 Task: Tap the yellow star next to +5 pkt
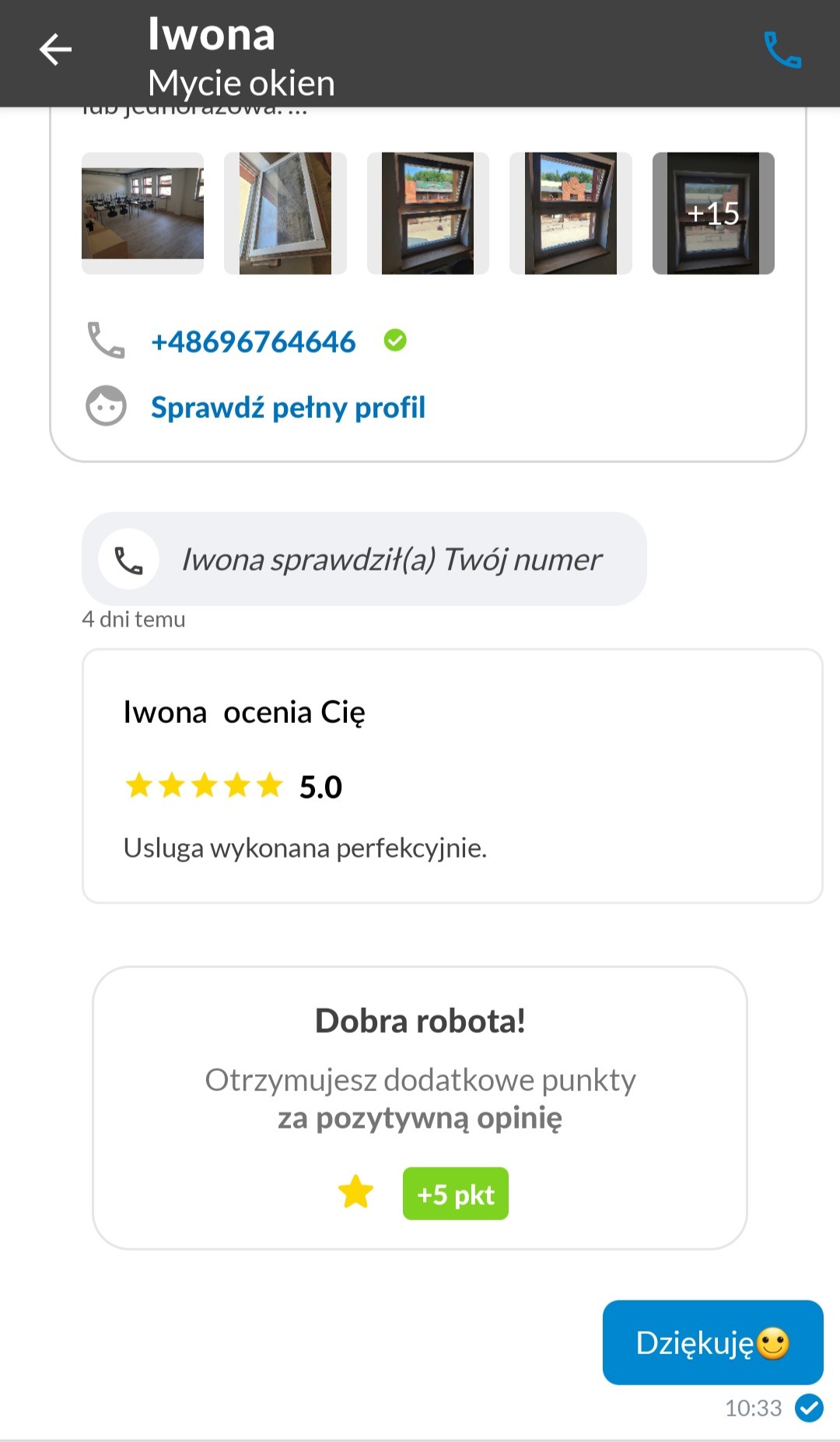(x=356, y=1193)
